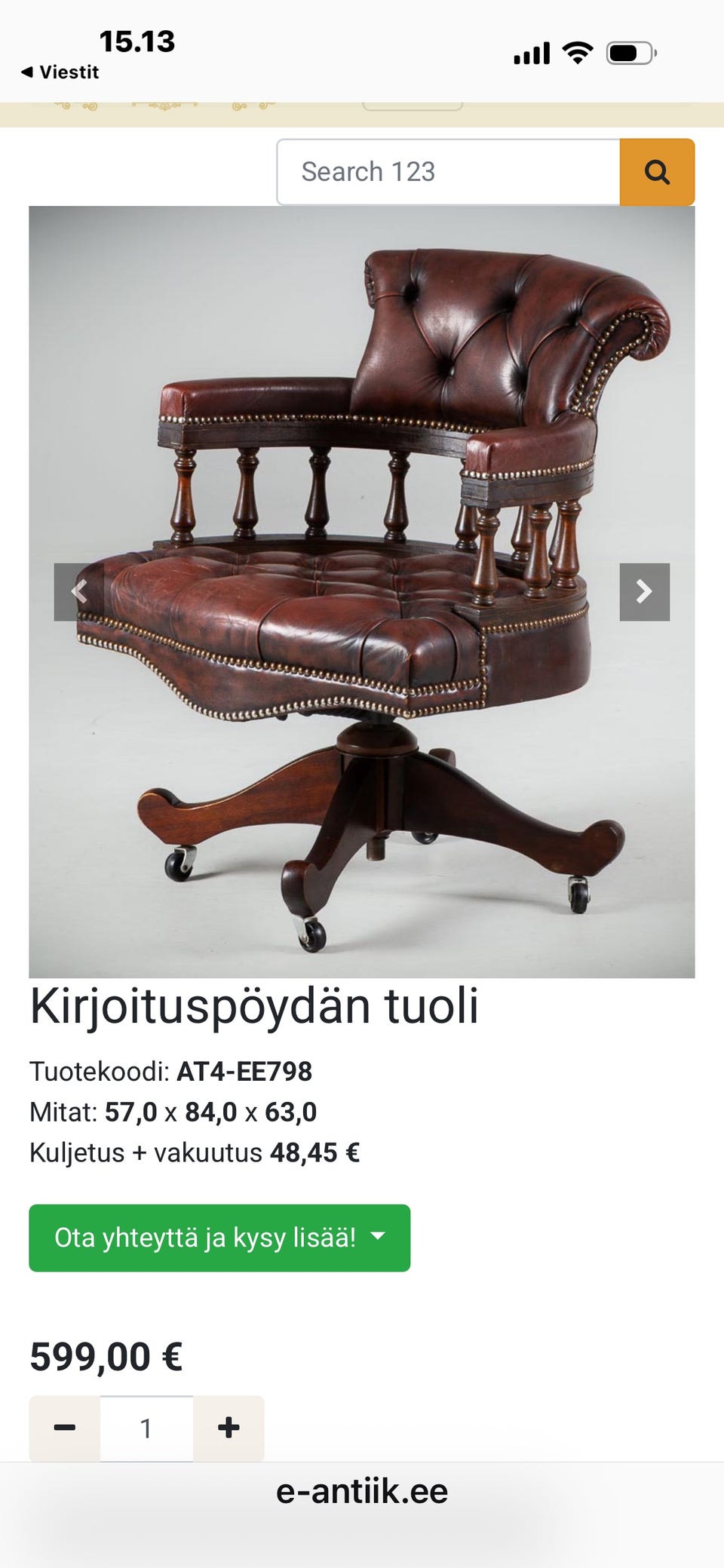724x1568 pixels.
Task: Click the minus icon to decrease quantity
Action: [x=65, y=1428]
